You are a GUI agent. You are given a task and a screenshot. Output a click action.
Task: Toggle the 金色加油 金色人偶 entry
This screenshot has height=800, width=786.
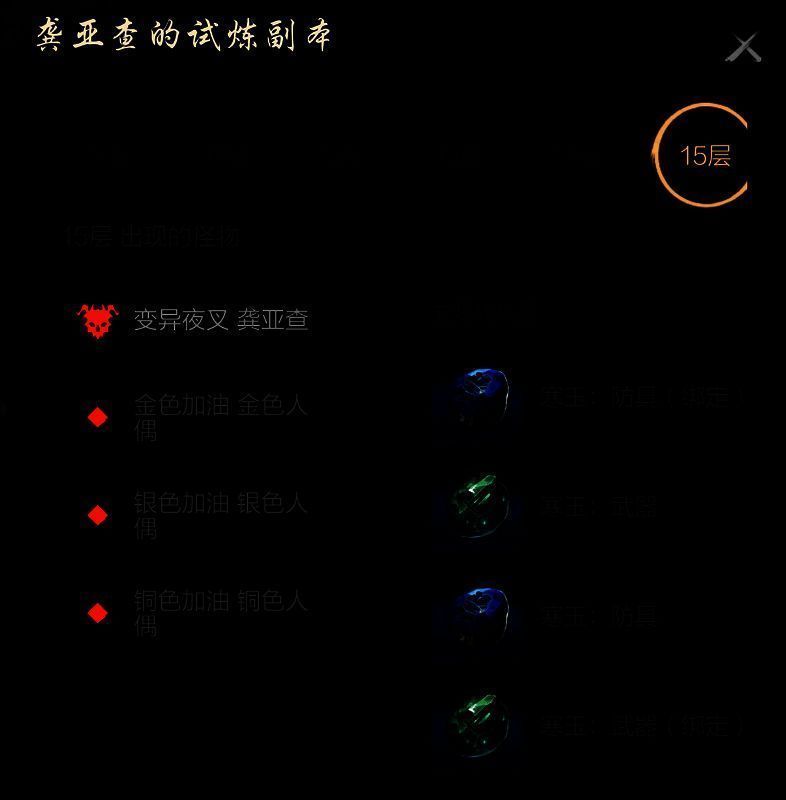(x=220, y=415)
